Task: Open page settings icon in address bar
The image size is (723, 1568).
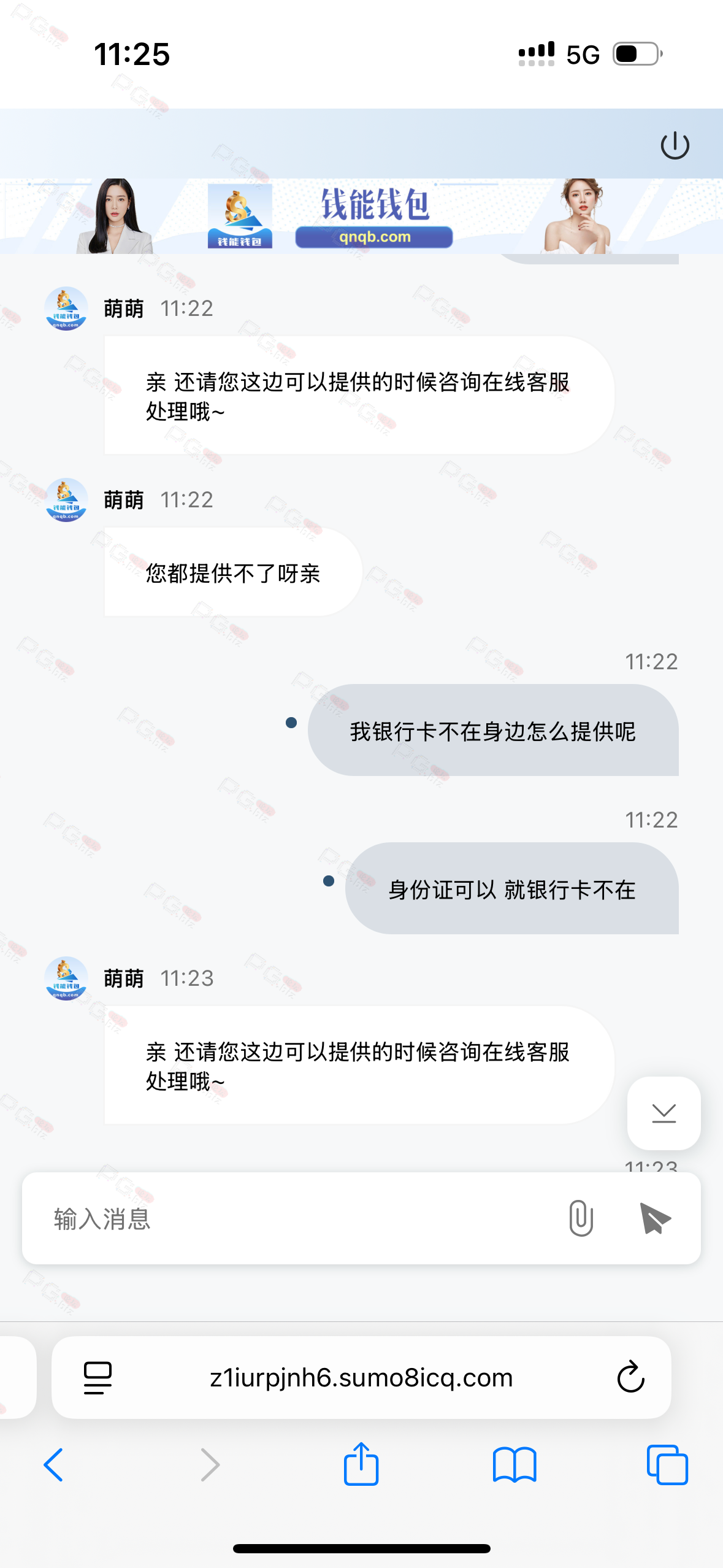Action: click(98, 1378)
